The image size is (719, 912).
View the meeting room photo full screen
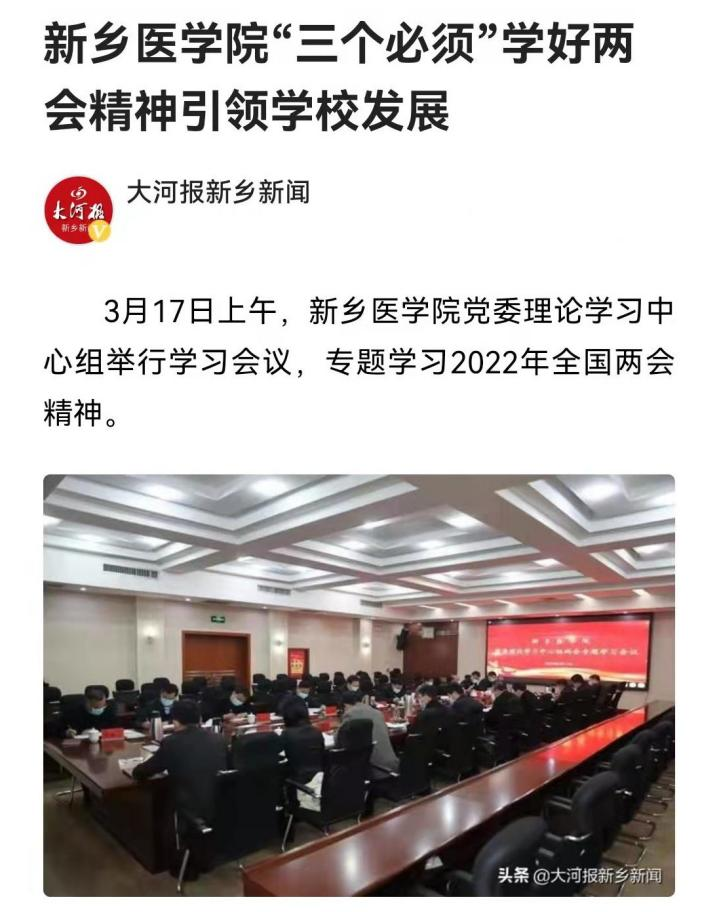[x=358, y=685]
